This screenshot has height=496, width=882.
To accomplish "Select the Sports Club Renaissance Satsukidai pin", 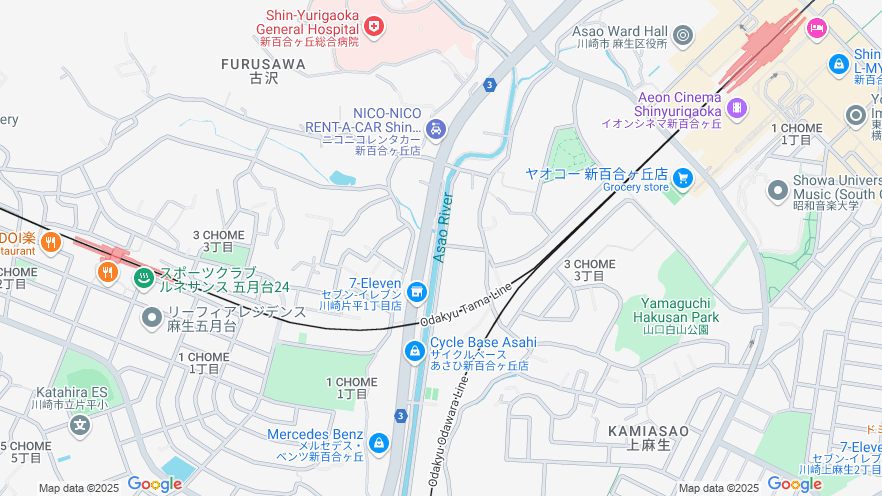I will point(144,278).
